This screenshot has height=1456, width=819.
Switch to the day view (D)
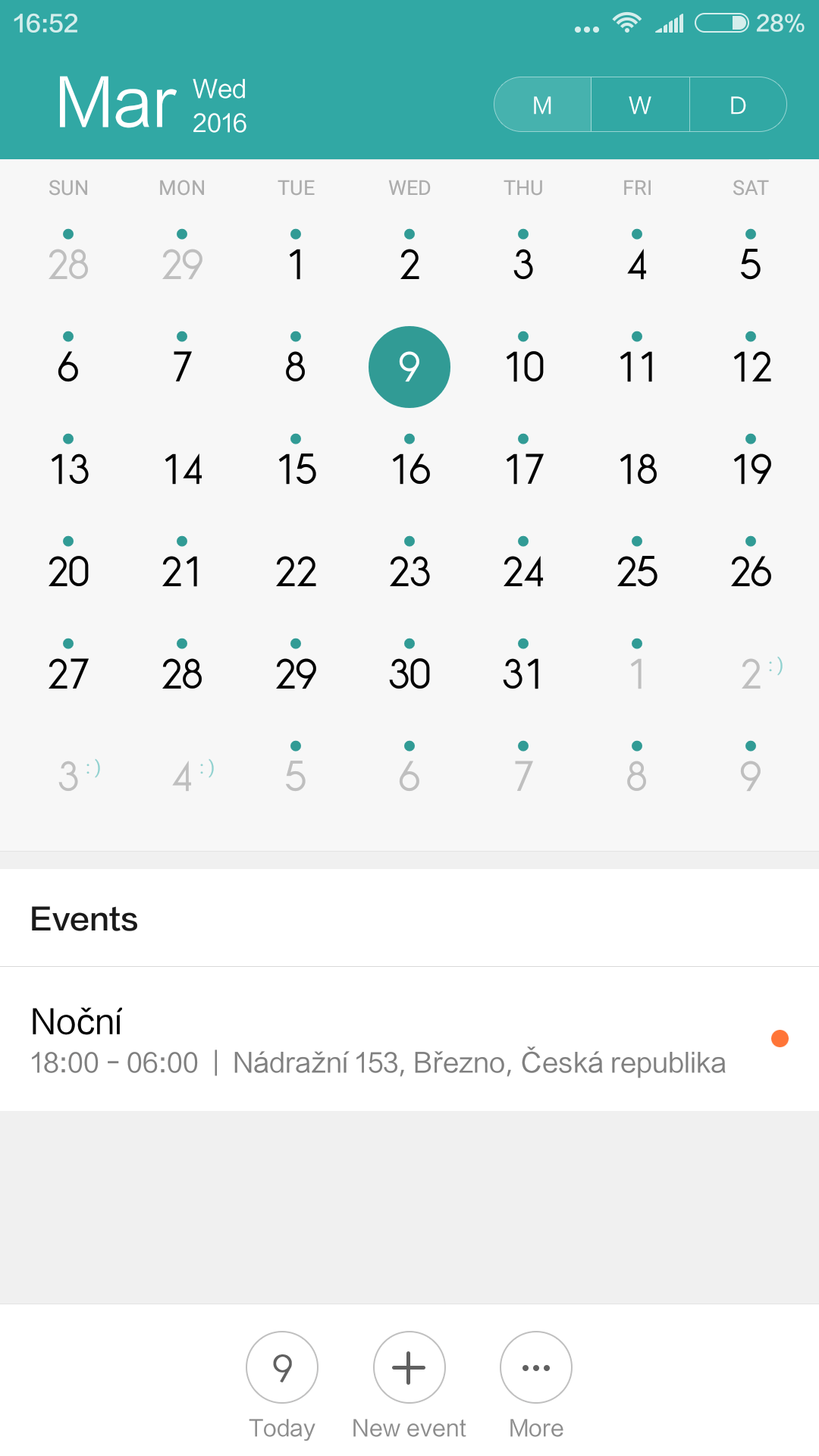tap(738, 105)
